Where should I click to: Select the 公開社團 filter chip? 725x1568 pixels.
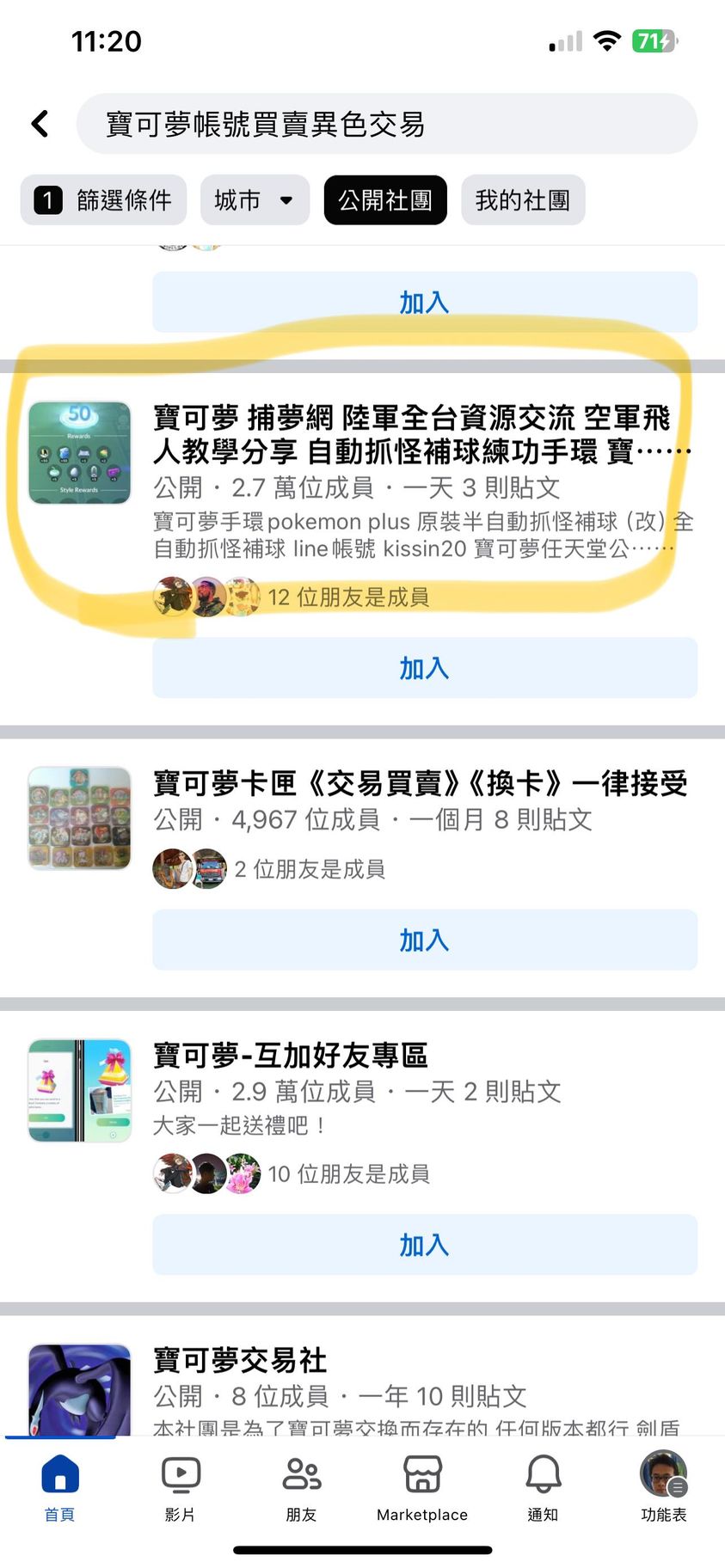click(384, 200)
